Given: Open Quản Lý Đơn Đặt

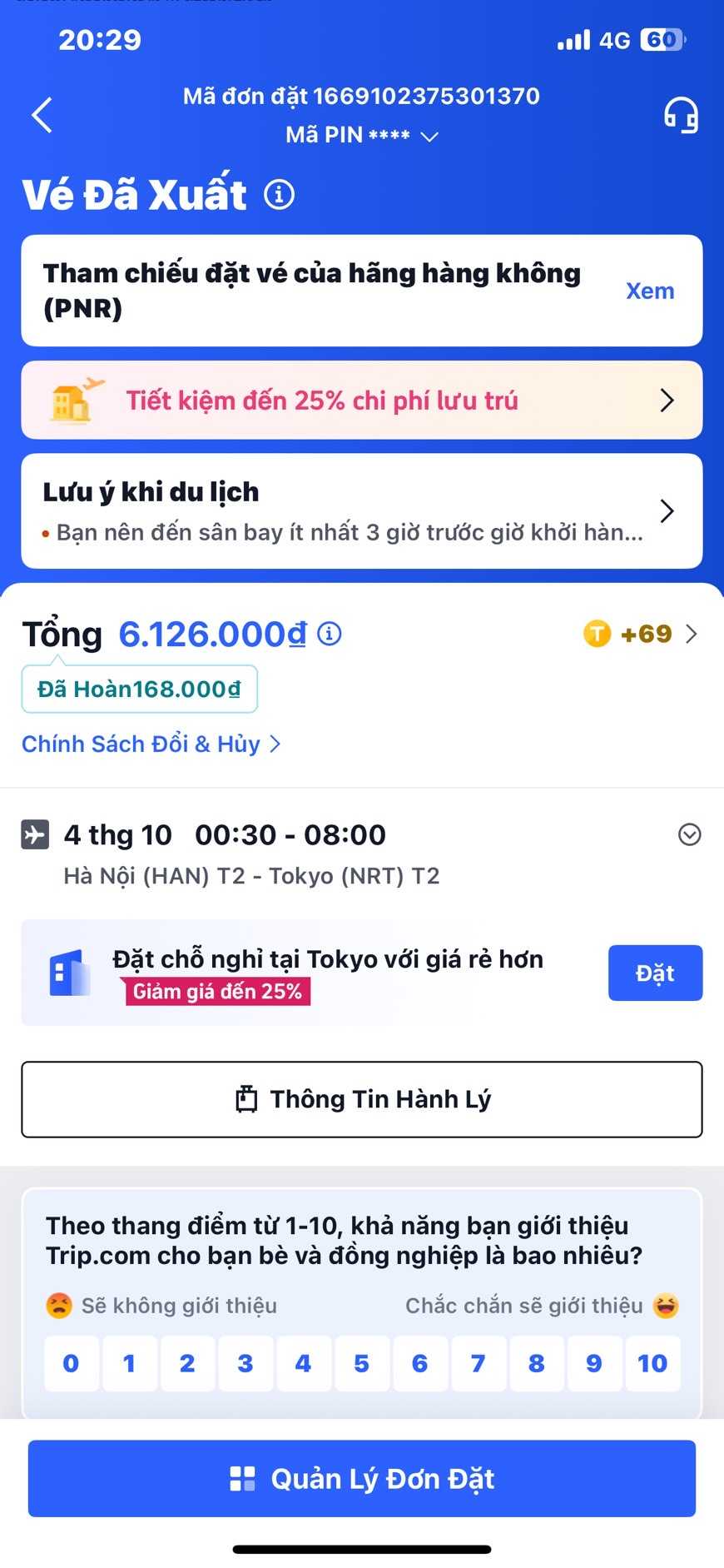Looking at the screenshot, I should pos(361,1478).
